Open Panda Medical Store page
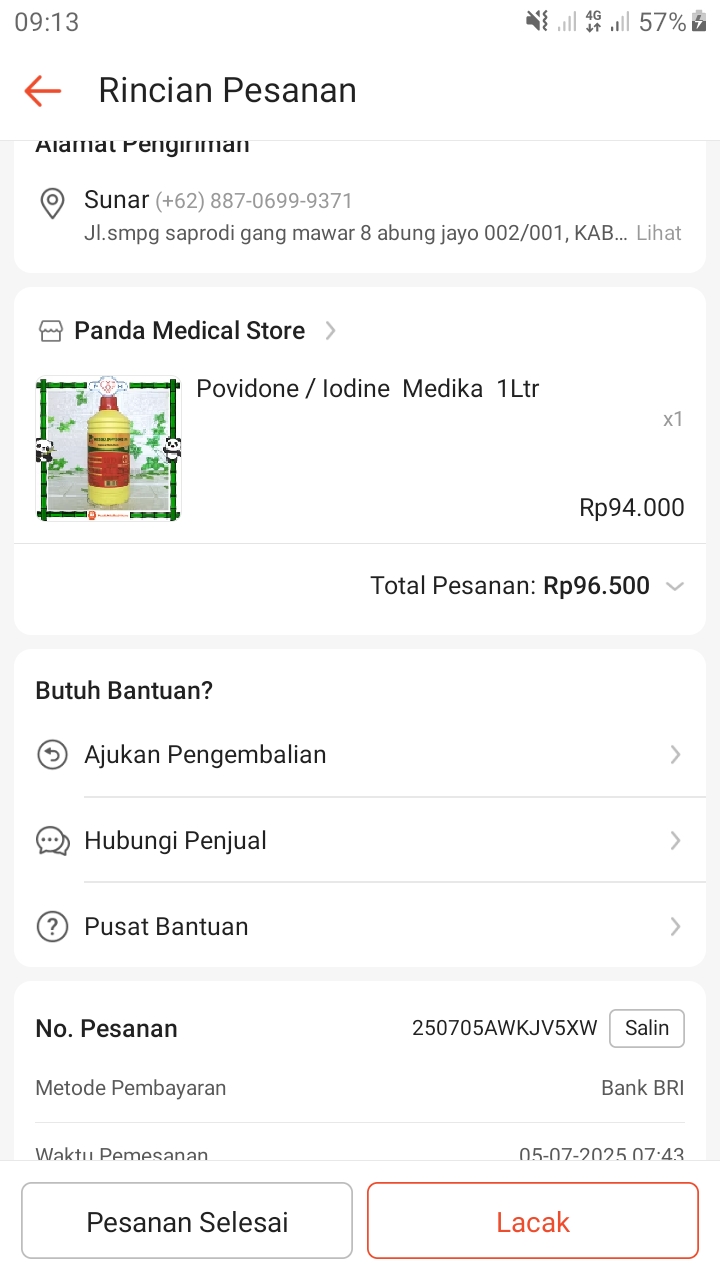This screenshot has width=720, height=1280. tap(190, 331)
